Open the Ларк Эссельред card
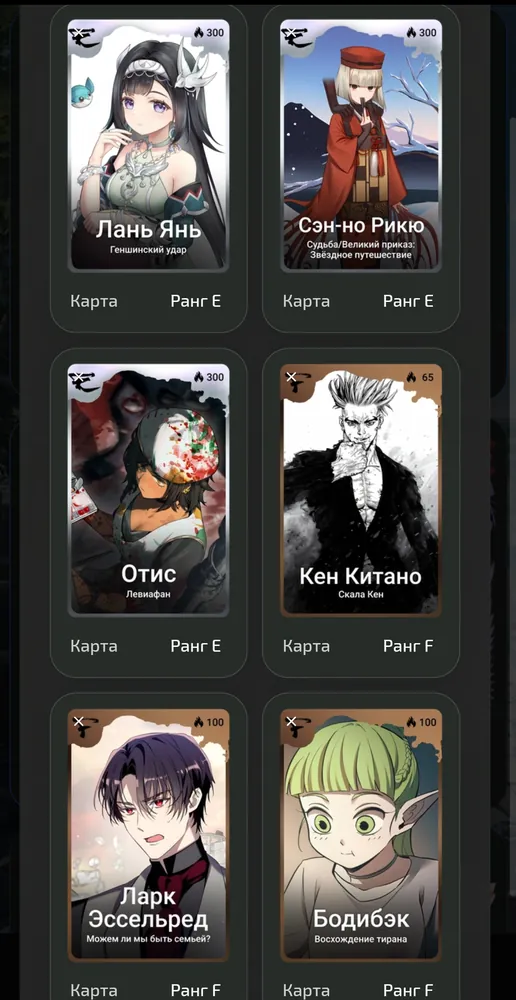The image size is (516, 1000). [x=148, y=834]
